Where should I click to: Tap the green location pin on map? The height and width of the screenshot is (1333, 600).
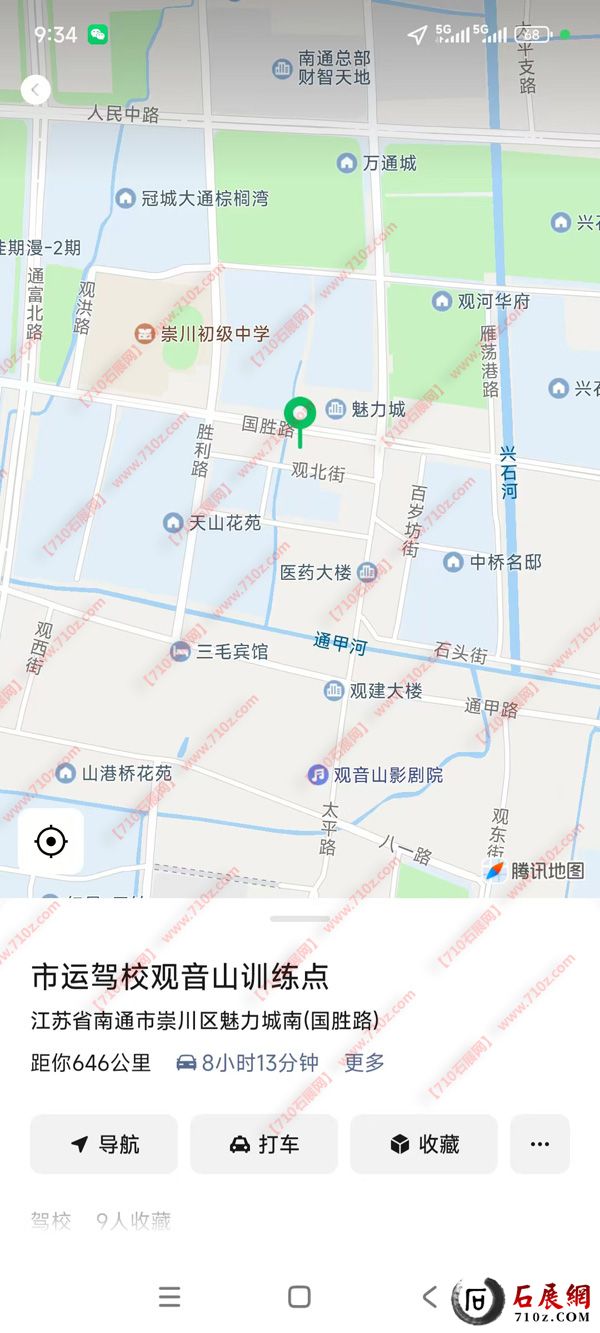pos(299,414)
